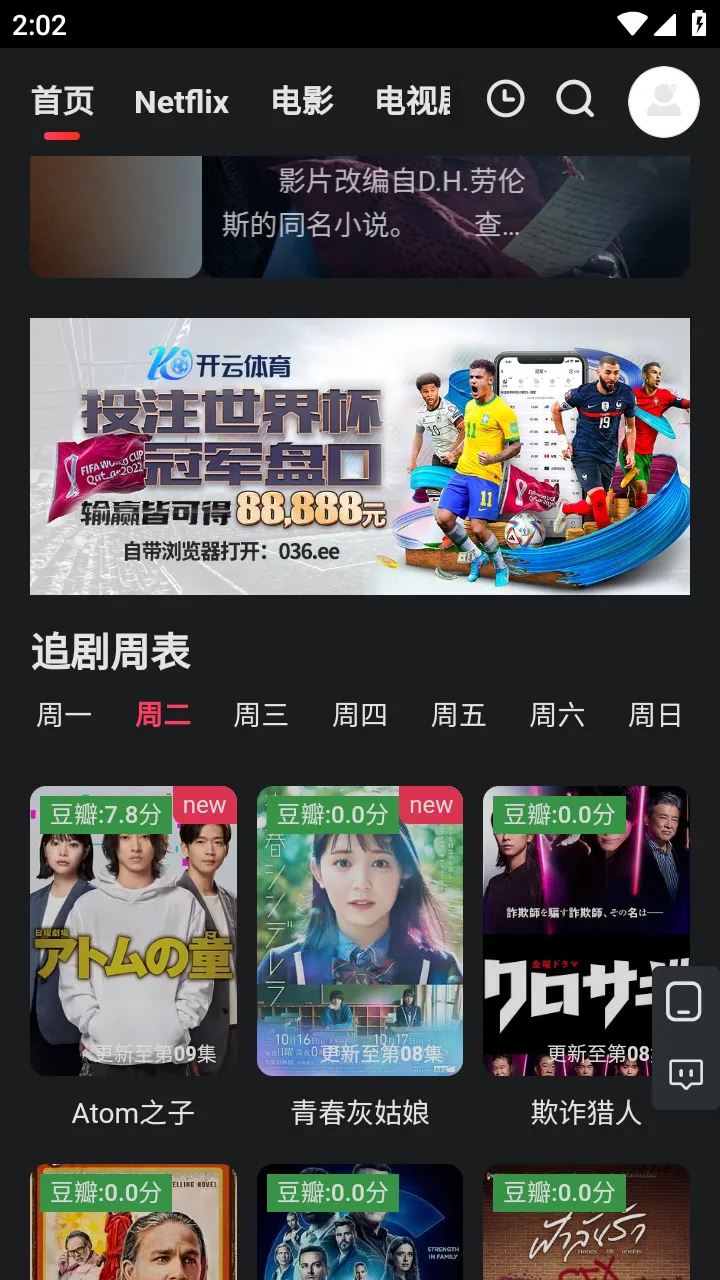
Task: Switch to the Netflix tab
Action: coord(182,102)
